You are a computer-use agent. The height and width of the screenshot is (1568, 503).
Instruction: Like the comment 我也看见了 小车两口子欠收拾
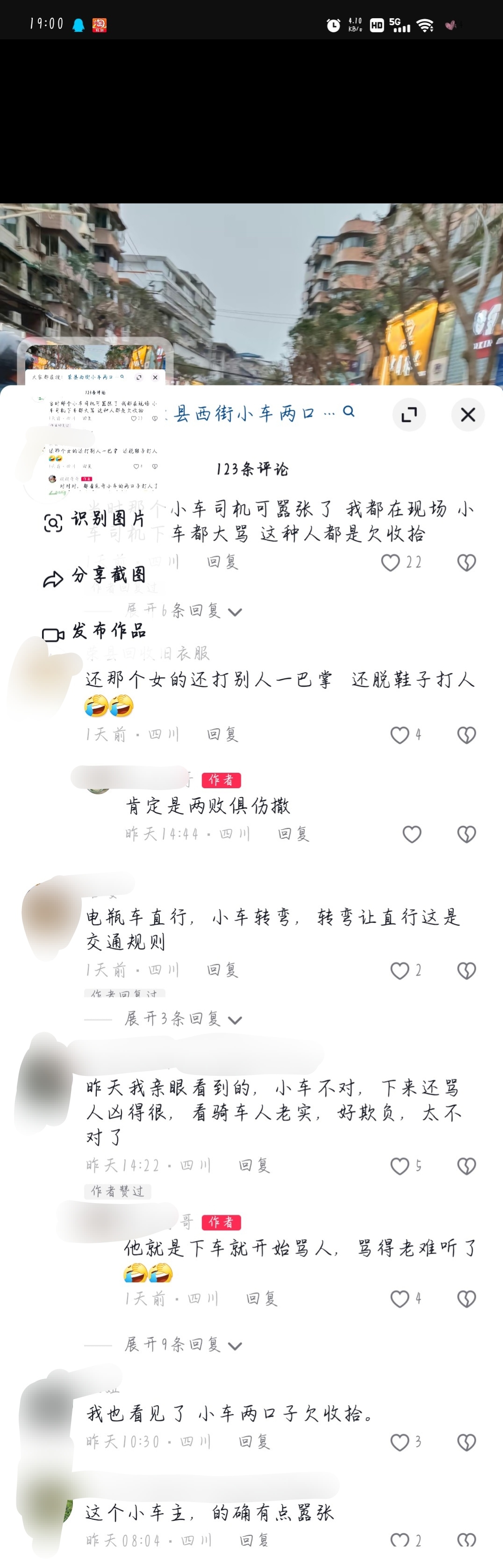pos(400,1442)
